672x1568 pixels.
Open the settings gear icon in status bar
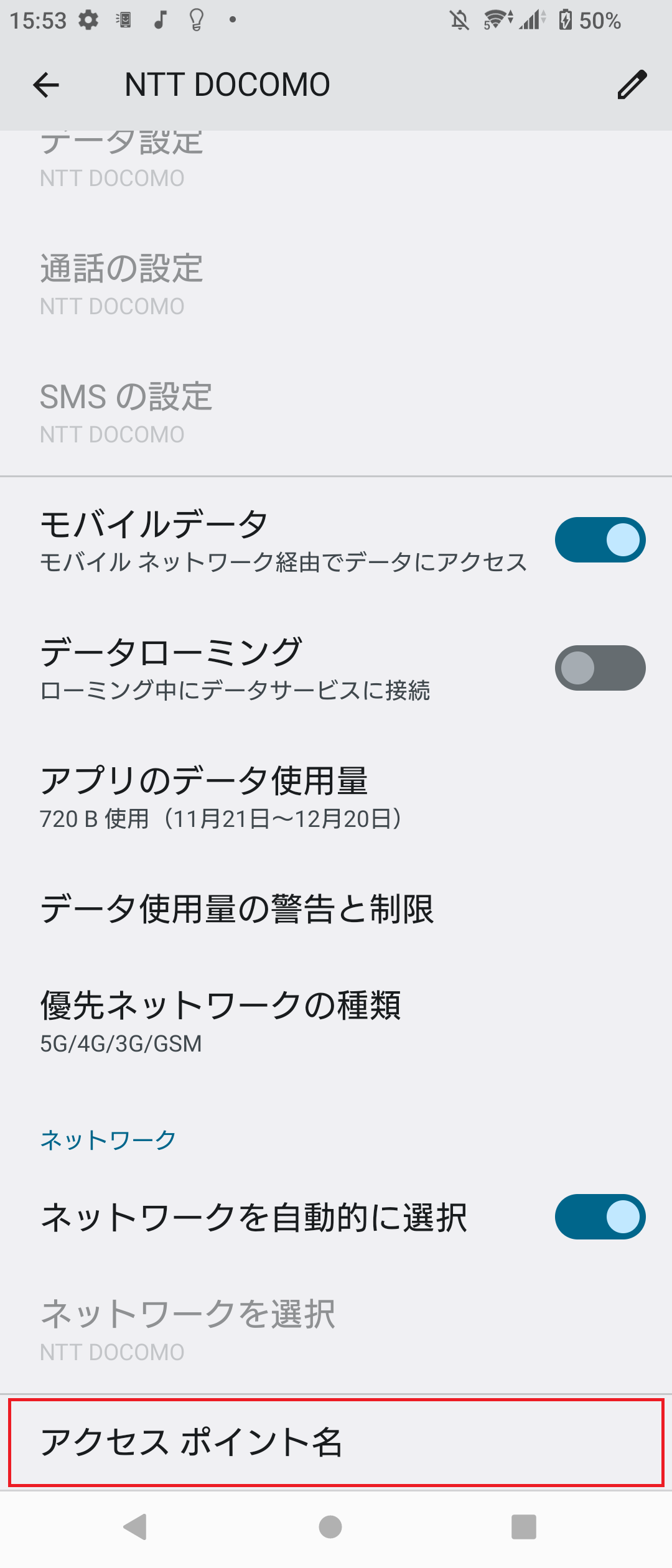pyautogui.click(x=88, y=20)
